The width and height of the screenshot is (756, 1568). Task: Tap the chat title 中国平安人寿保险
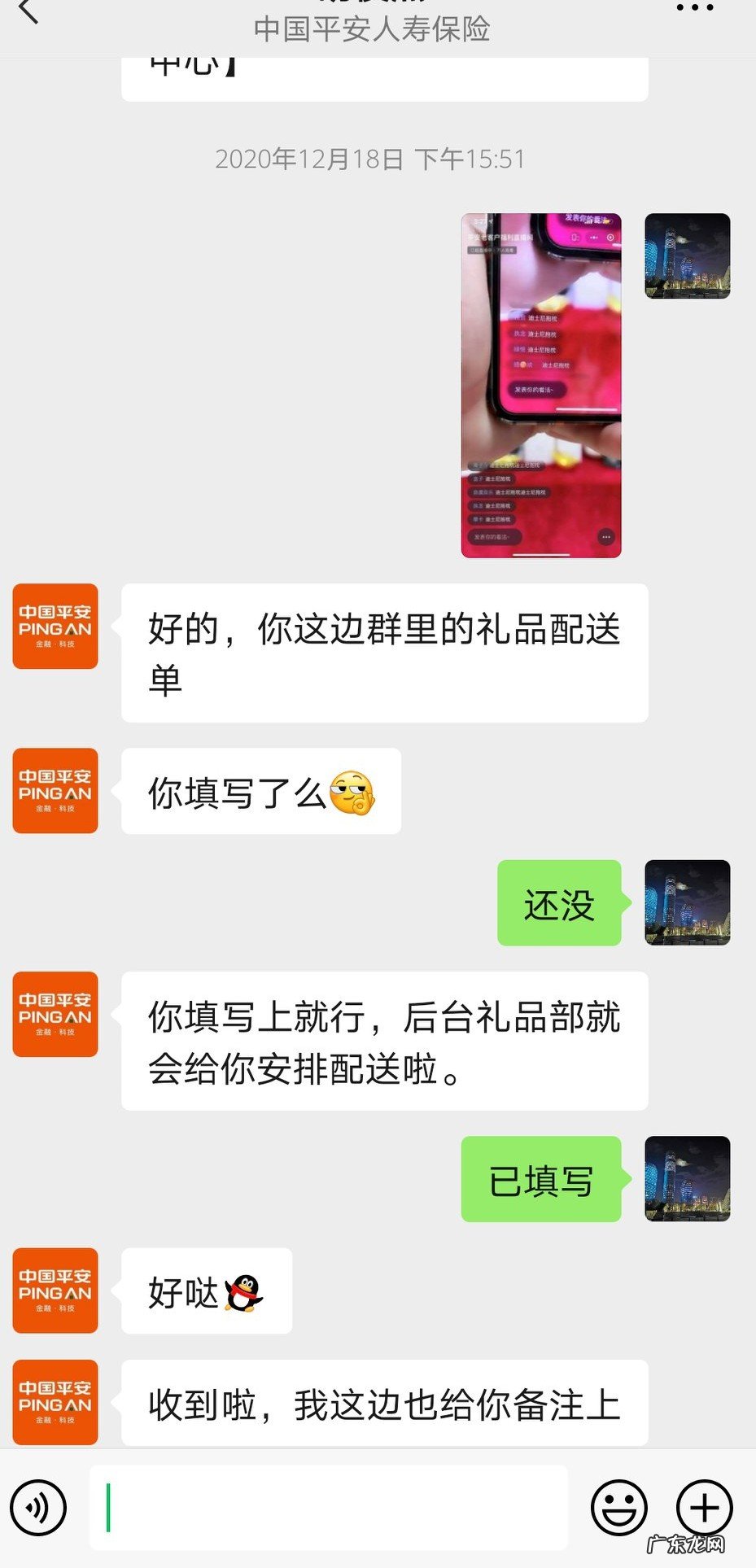click(x=378, y=28)
